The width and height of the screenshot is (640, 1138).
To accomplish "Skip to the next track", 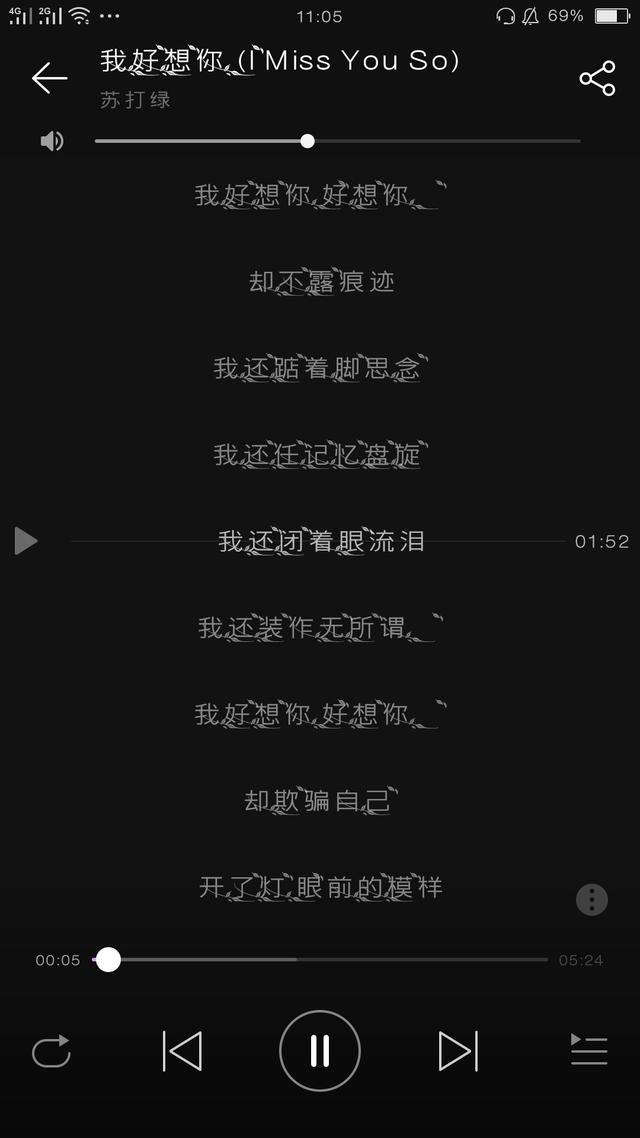I will 458,1051.
